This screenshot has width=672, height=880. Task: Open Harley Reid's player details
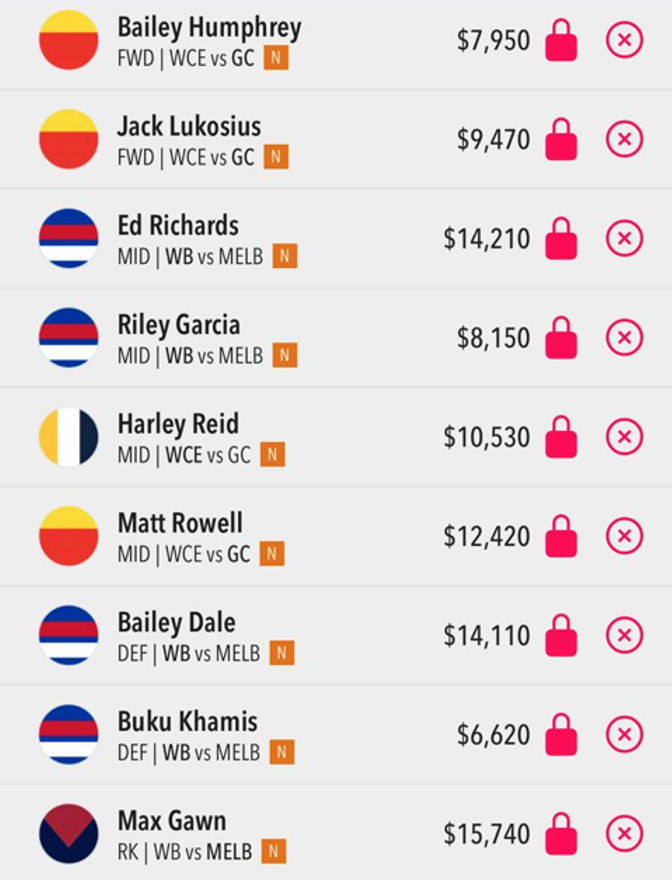click(178, 424)
